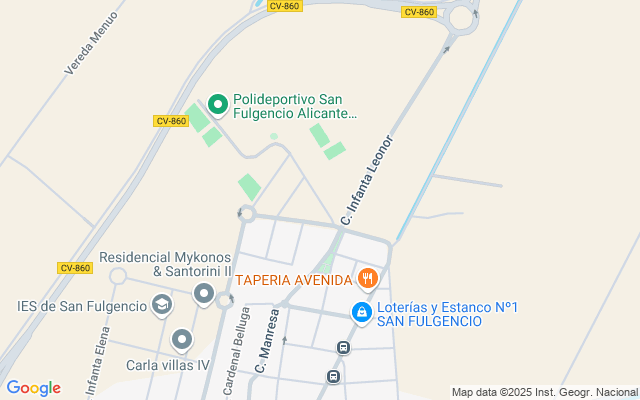Open the IES de San Fulgencio school marker

162,304
